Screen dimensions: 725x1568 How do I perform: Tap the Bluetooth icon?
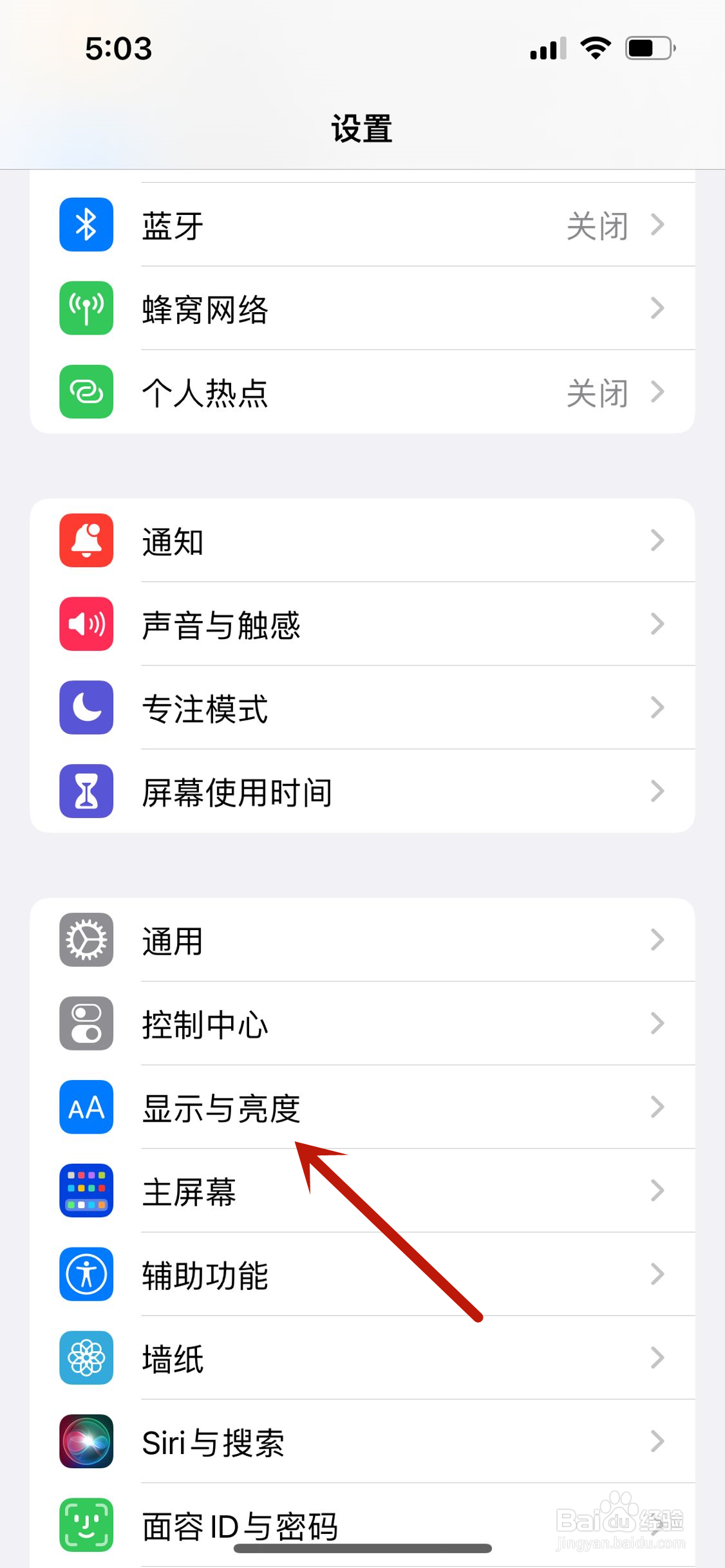pos(86,225)
